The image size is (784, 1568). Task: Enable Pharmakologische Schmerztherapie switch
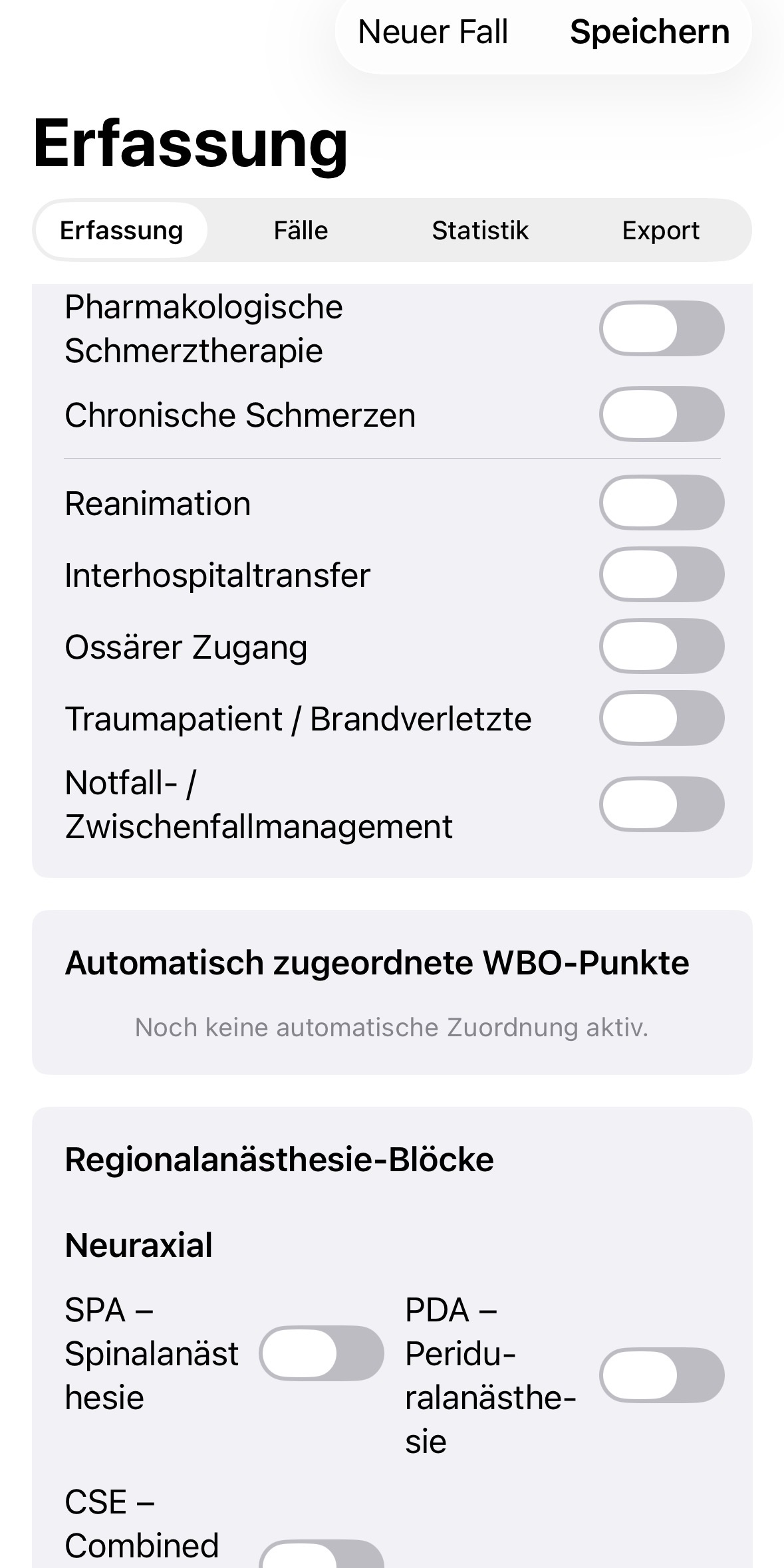662,328
